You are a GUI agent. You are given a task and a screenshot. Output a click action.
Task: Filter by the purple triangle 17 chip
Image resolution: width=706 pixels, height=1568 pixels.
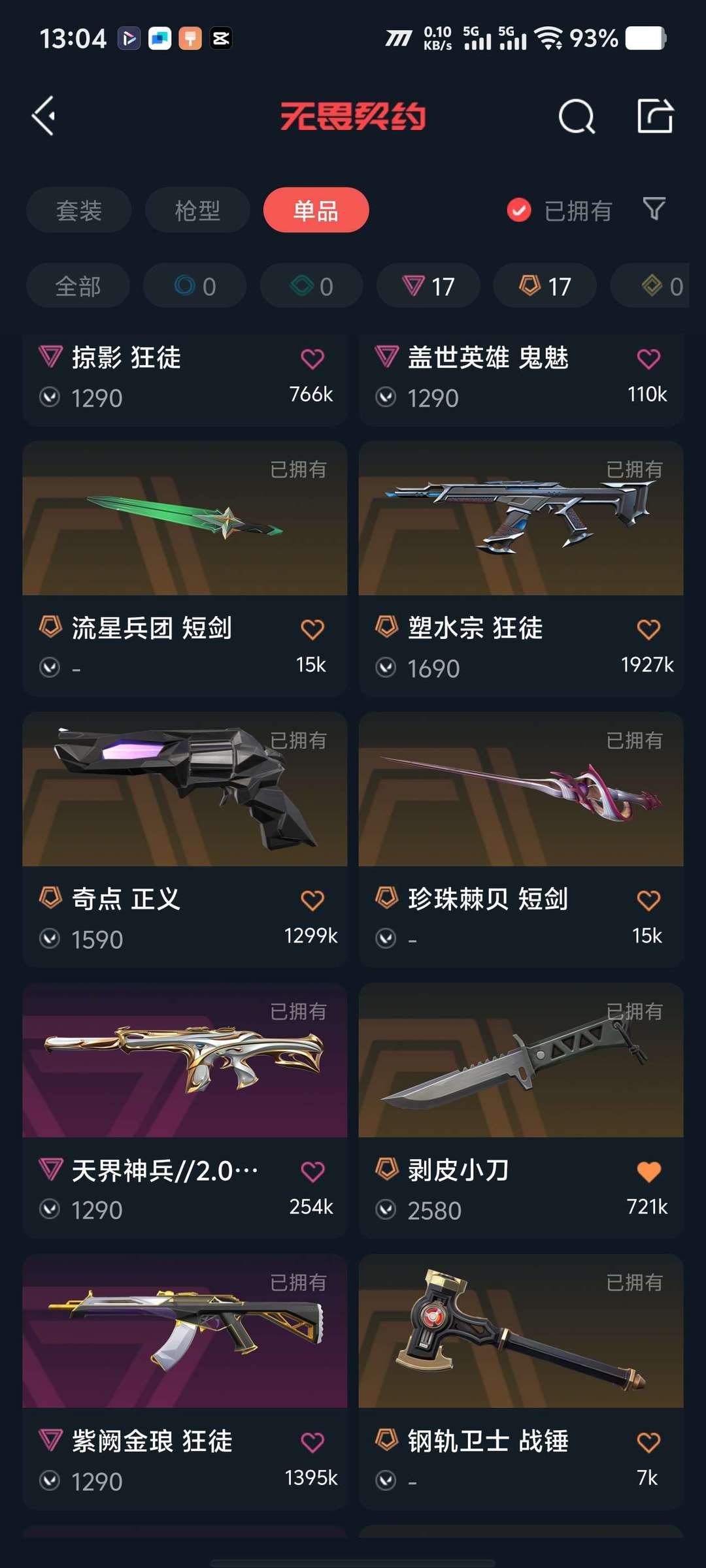click(428, 286)
